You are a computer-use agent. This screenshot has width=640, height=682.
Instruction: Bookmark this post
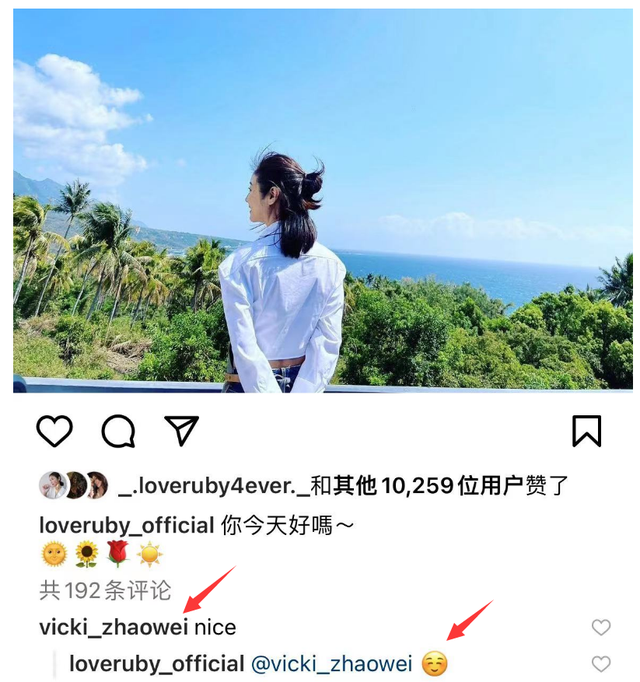(586, 431)
